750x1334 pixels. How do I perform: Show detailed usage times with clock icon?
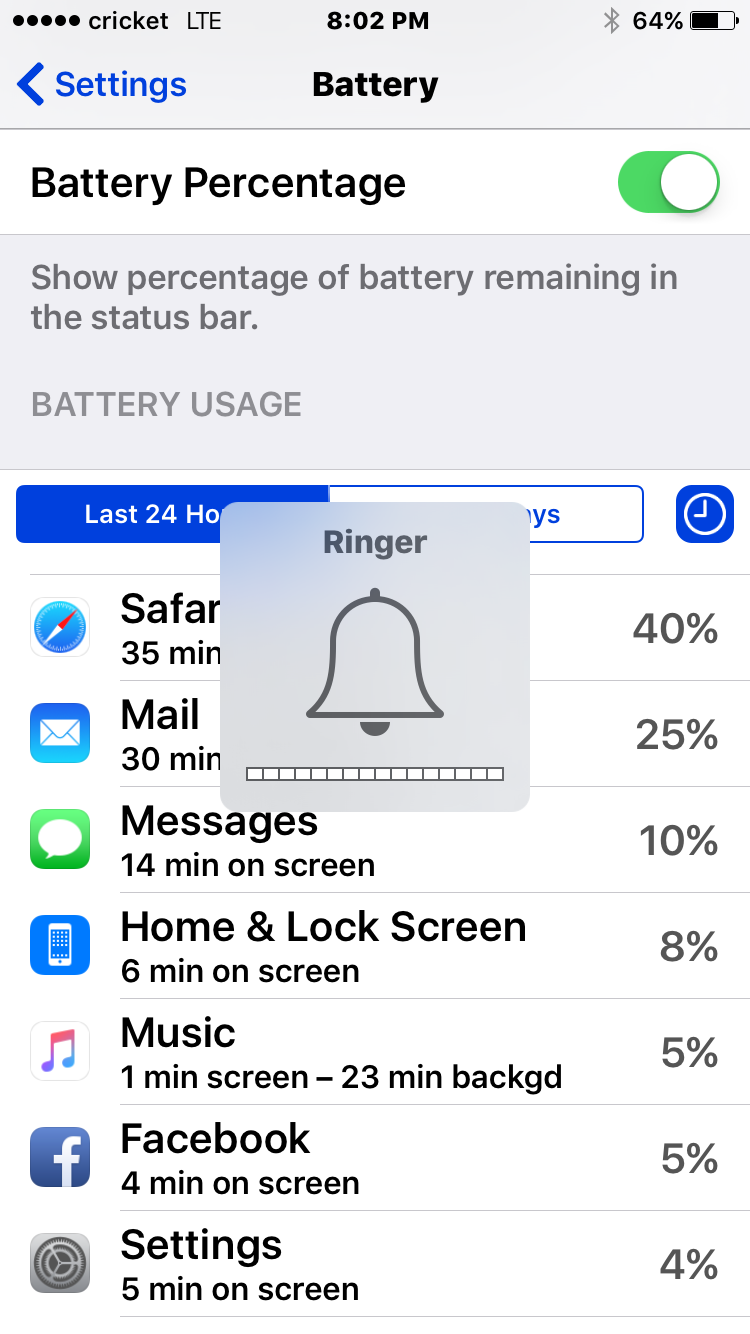[x=704, y=514]
